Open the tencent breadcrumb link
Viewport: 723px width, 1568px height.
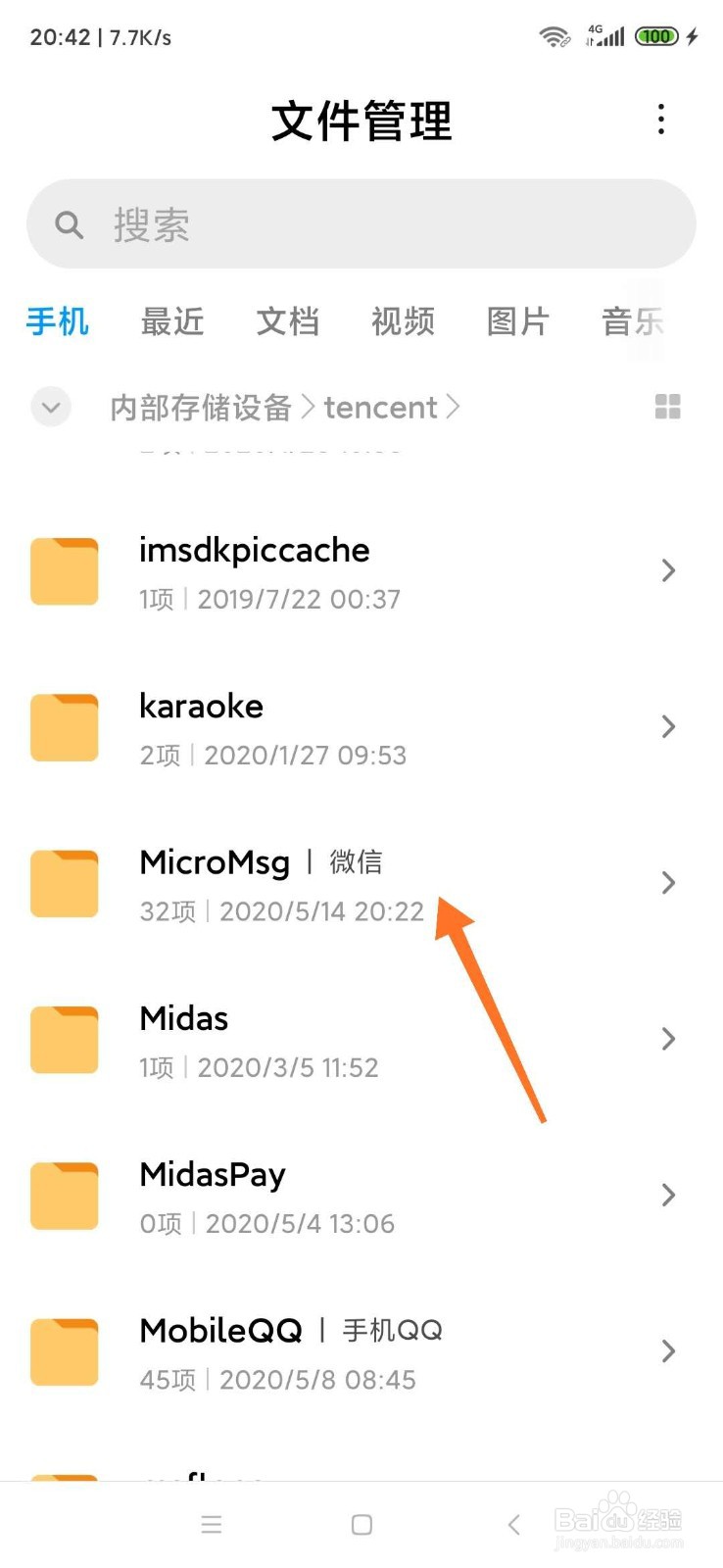coord(380,408)
